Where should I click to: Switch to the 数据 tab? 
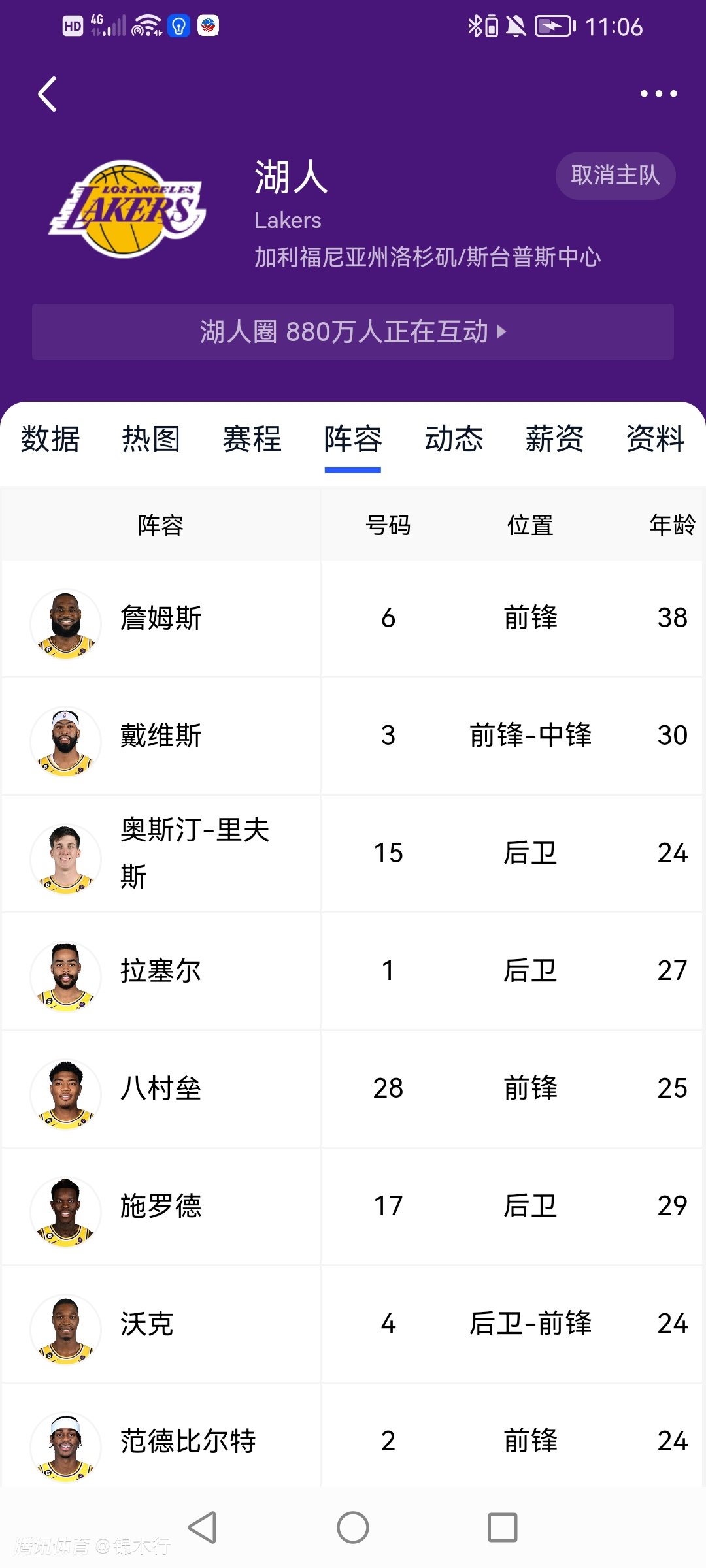pyautogui.click(x=50, y=439)
